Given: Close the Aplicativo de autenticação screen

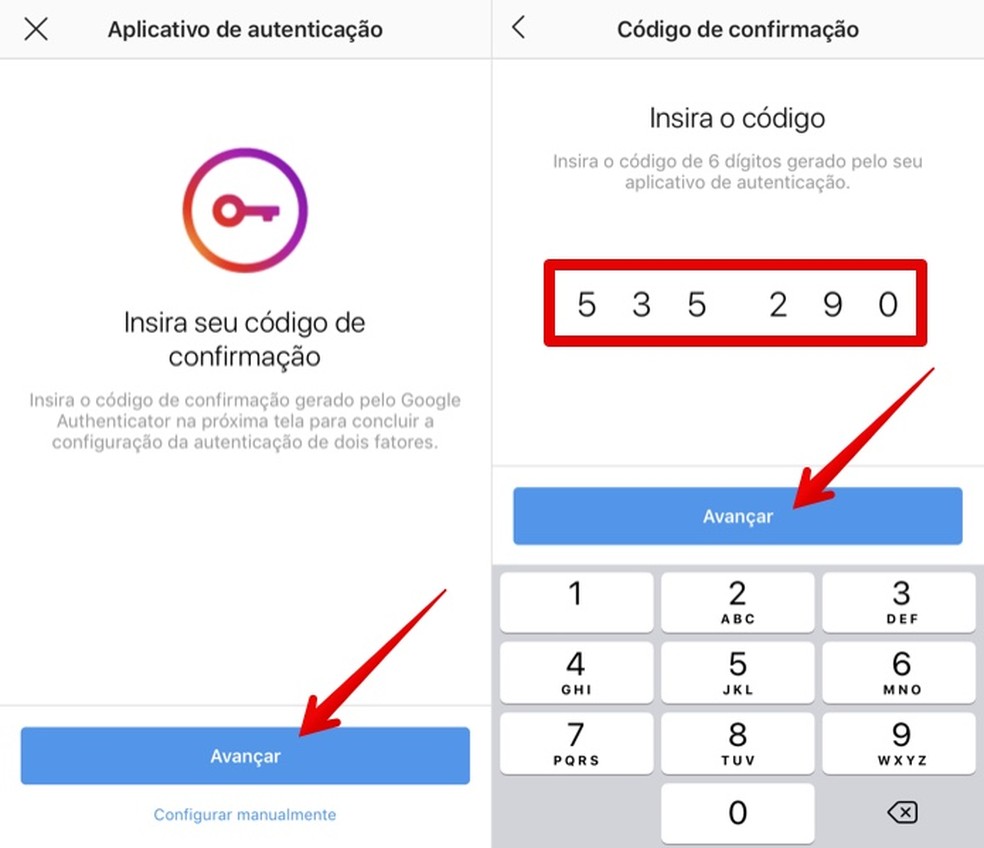Looking at the screenshot, I should tap(36, 29).
